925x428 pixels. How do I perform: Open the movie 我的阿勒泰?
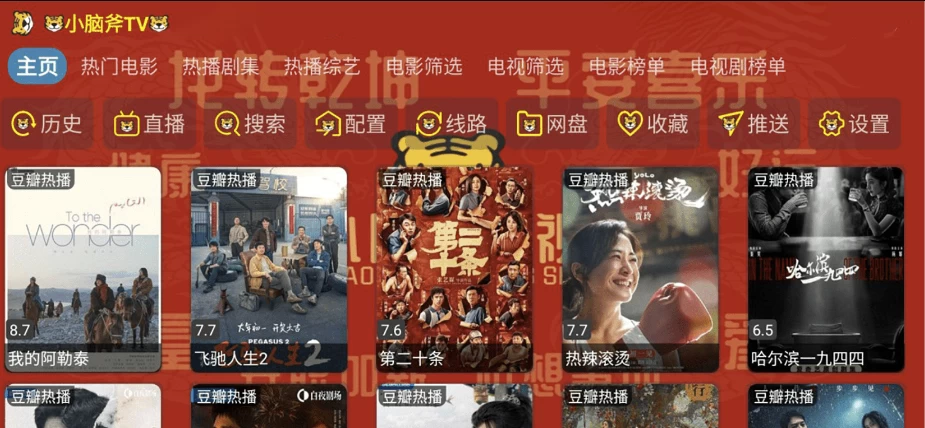click(x=83, y=268)
